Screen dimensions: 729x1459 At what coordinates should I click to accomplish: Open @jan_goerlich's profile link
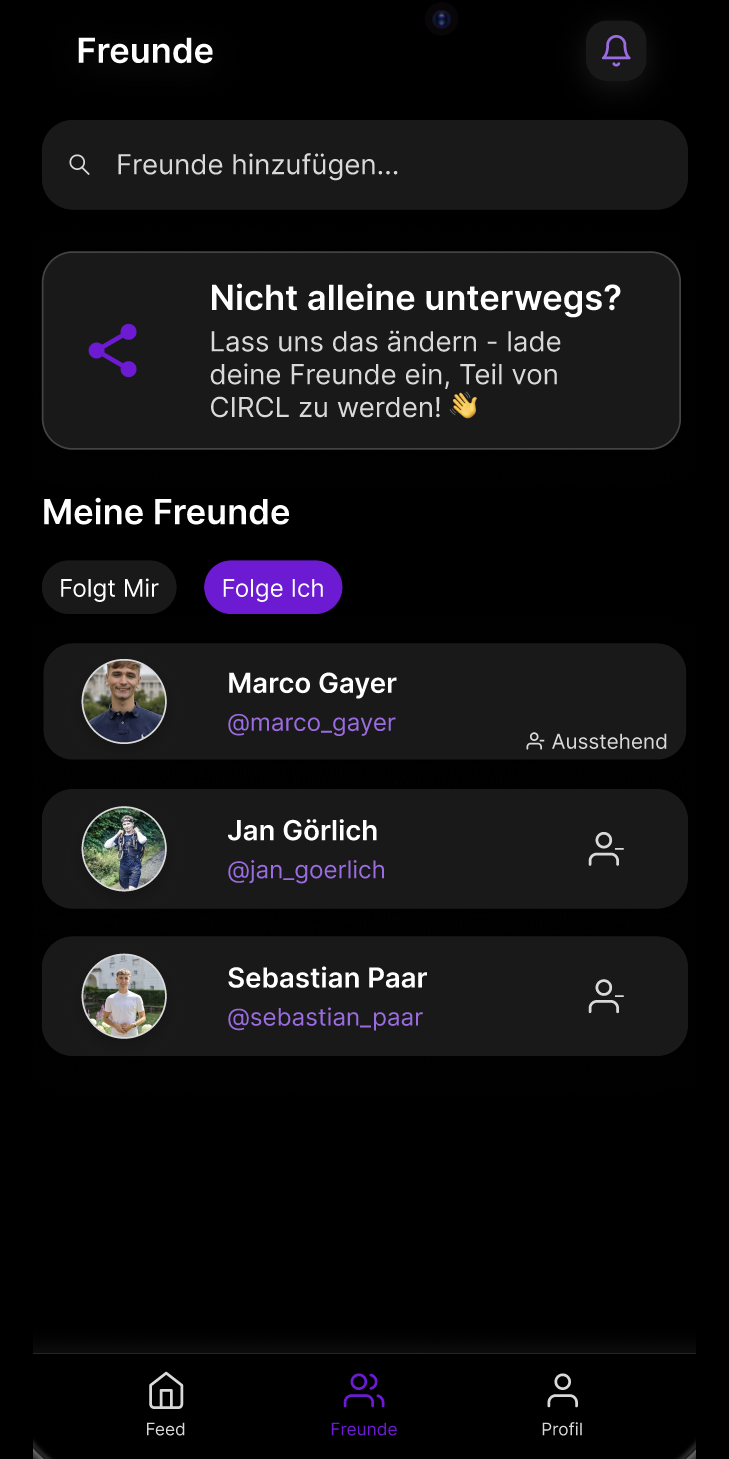[x=306, y=869]
